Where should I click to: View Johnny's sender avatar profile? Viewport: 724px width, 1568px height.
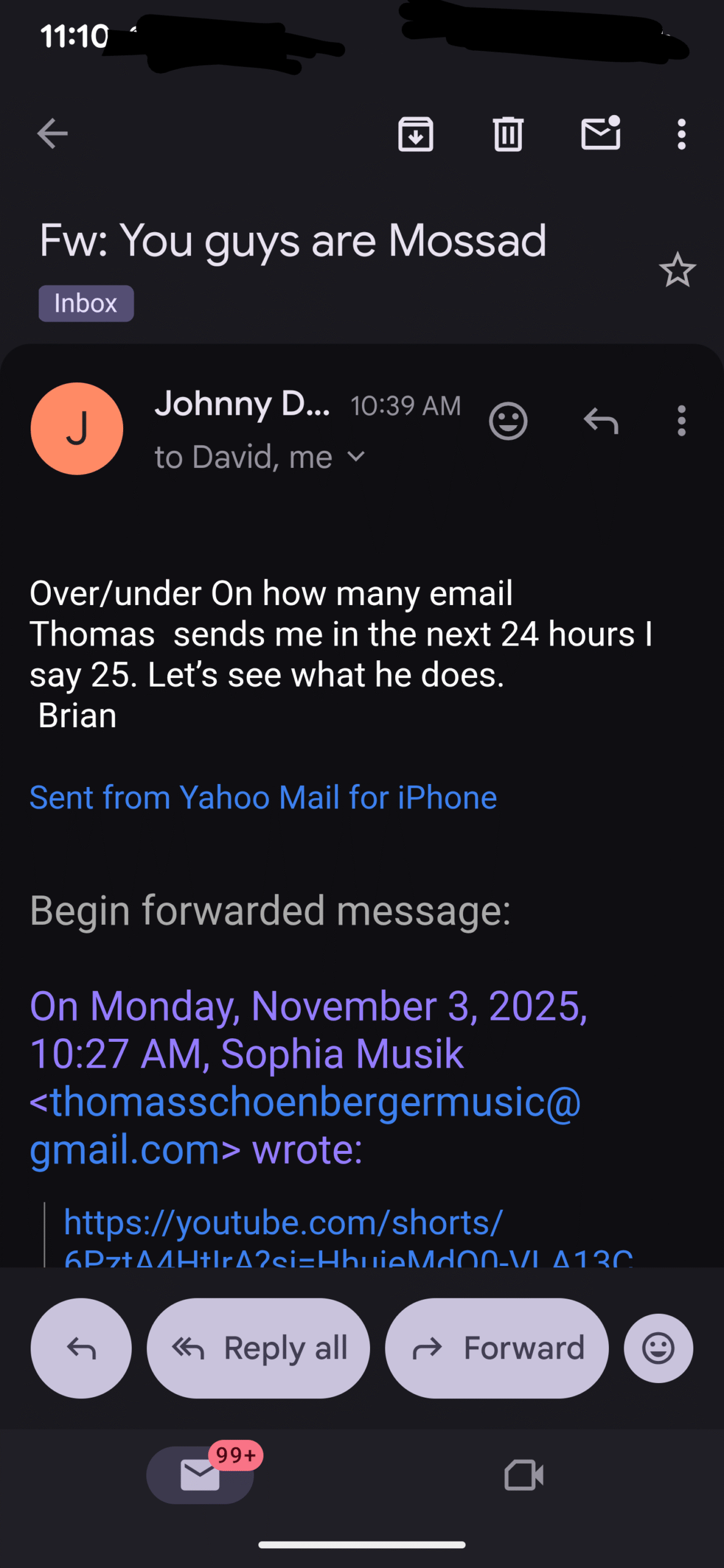tap(77, 428)
